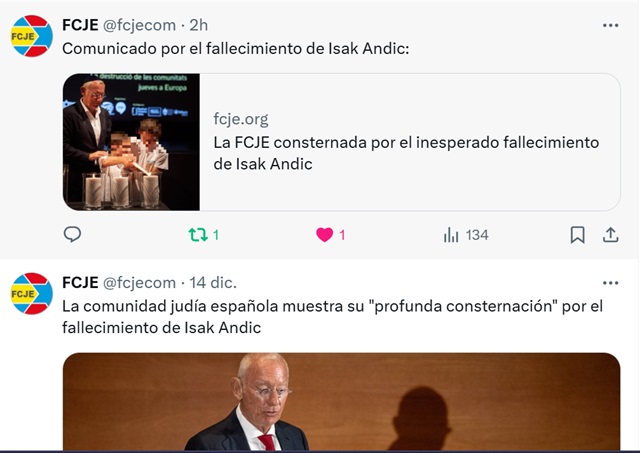
Task: Share the Comunicado tweet
Action: [610, 235]
